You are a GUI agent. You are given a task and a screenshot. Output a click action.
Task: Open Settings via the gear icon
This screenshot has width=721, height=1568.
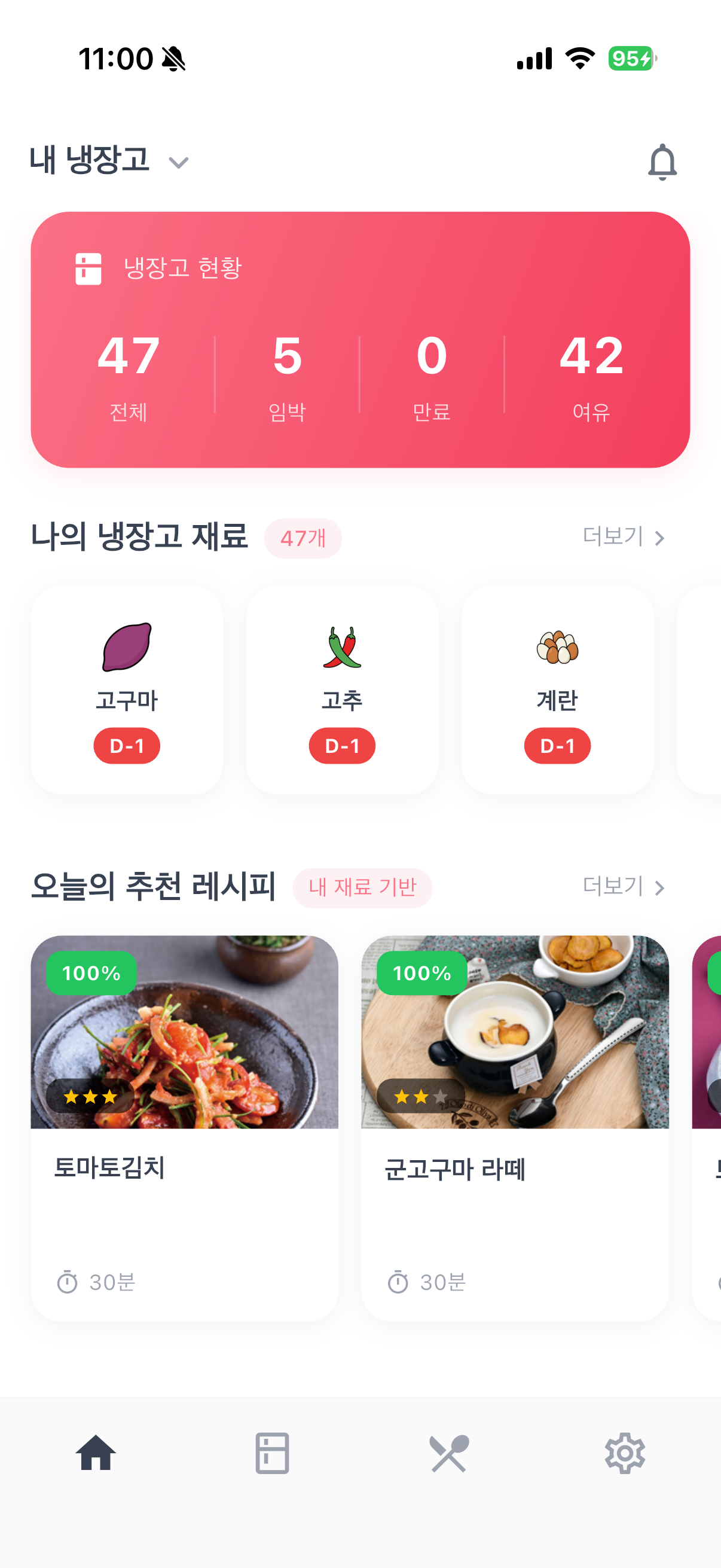pyautogui.click(x=625, y=1454)
